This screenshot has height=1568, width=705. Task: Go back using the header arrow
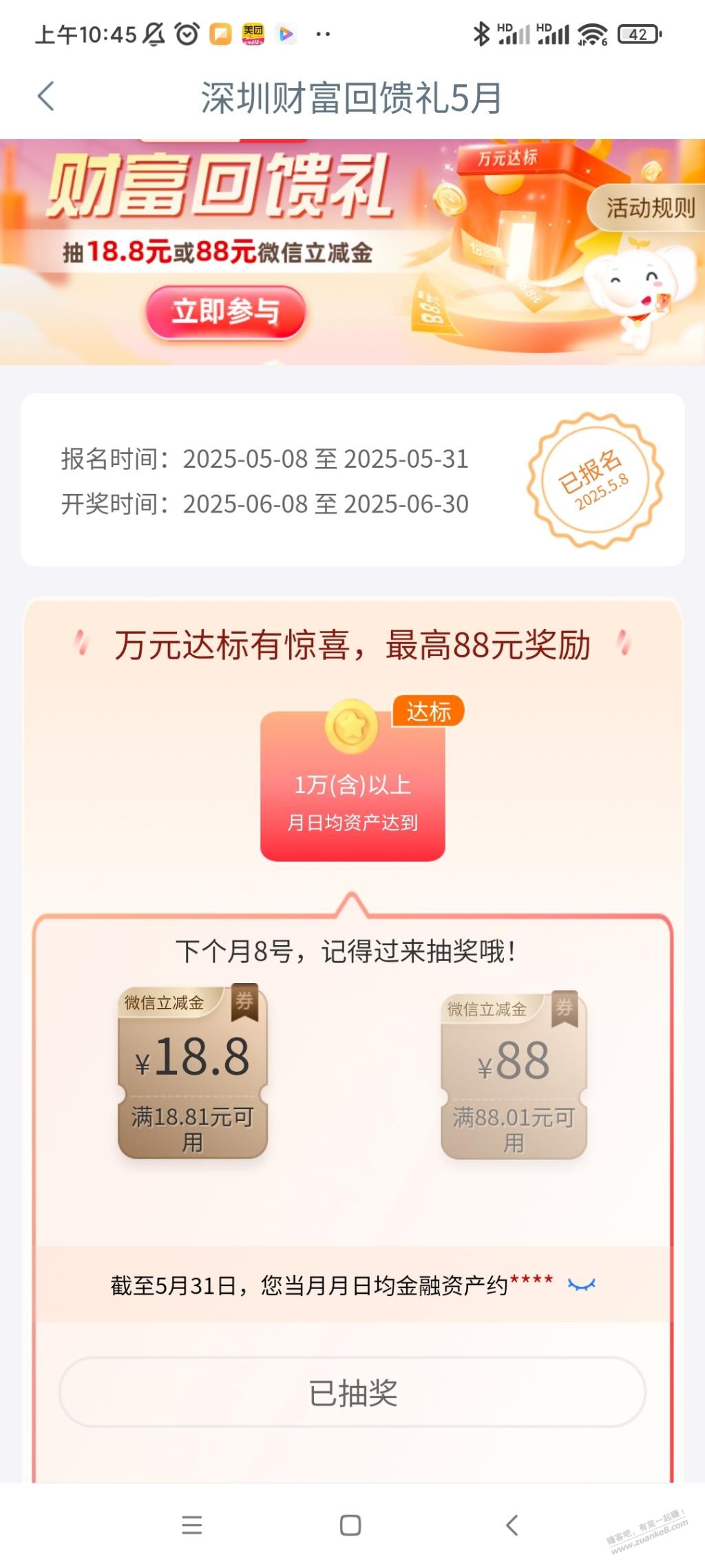pos(46,96)
